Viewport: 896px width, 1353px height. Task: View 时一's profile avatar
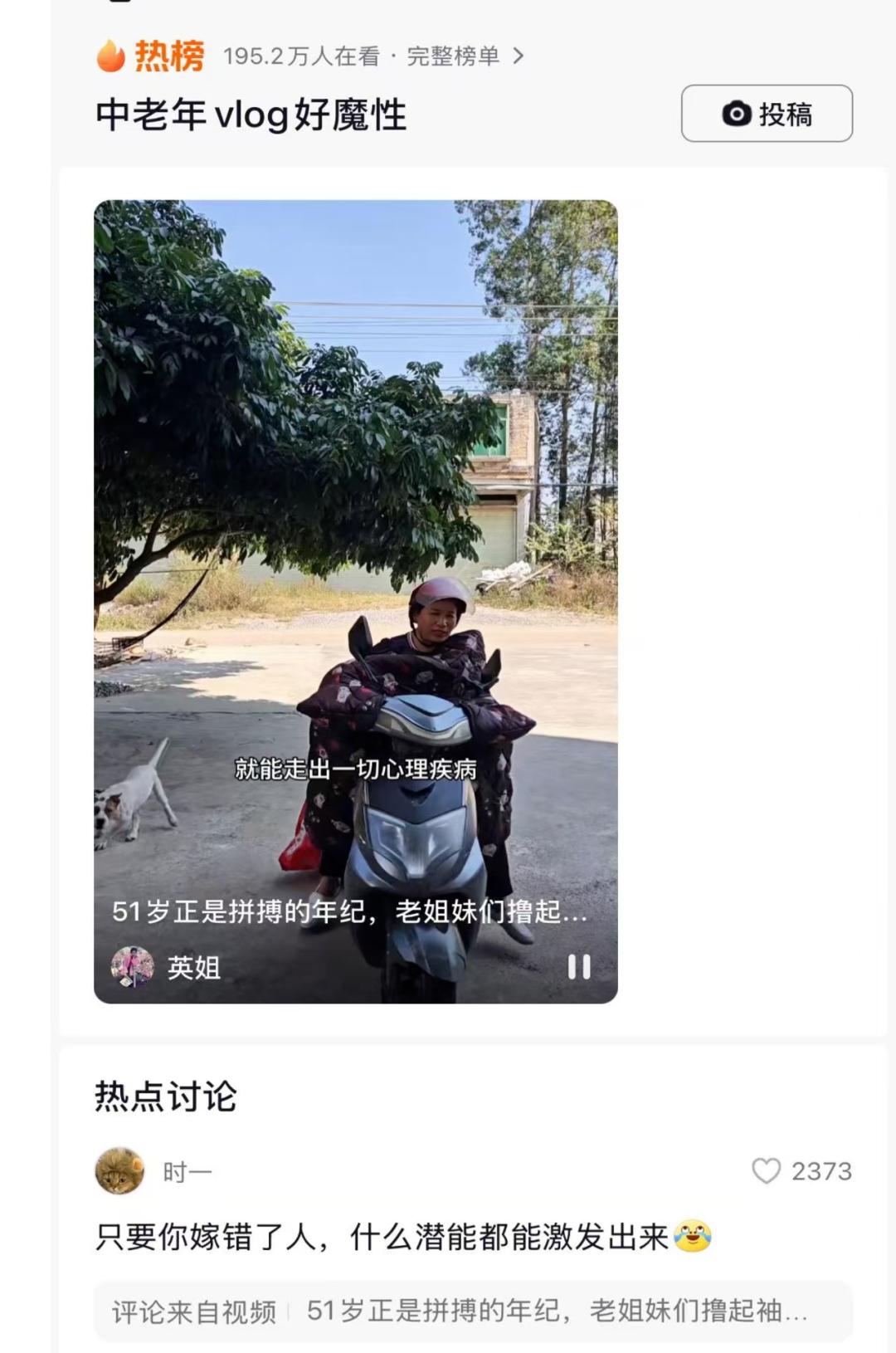(119, 1170)
